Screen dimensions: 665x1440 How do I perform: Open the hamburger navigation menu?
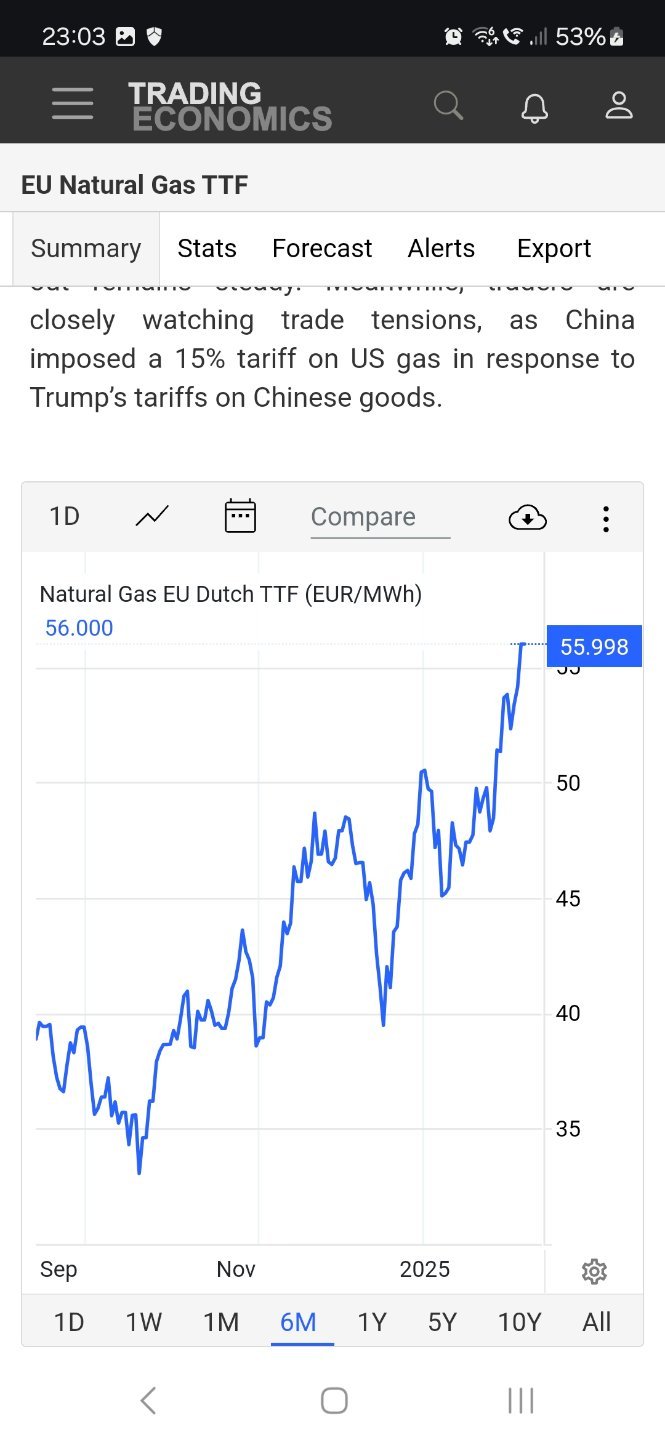point(72,104)
